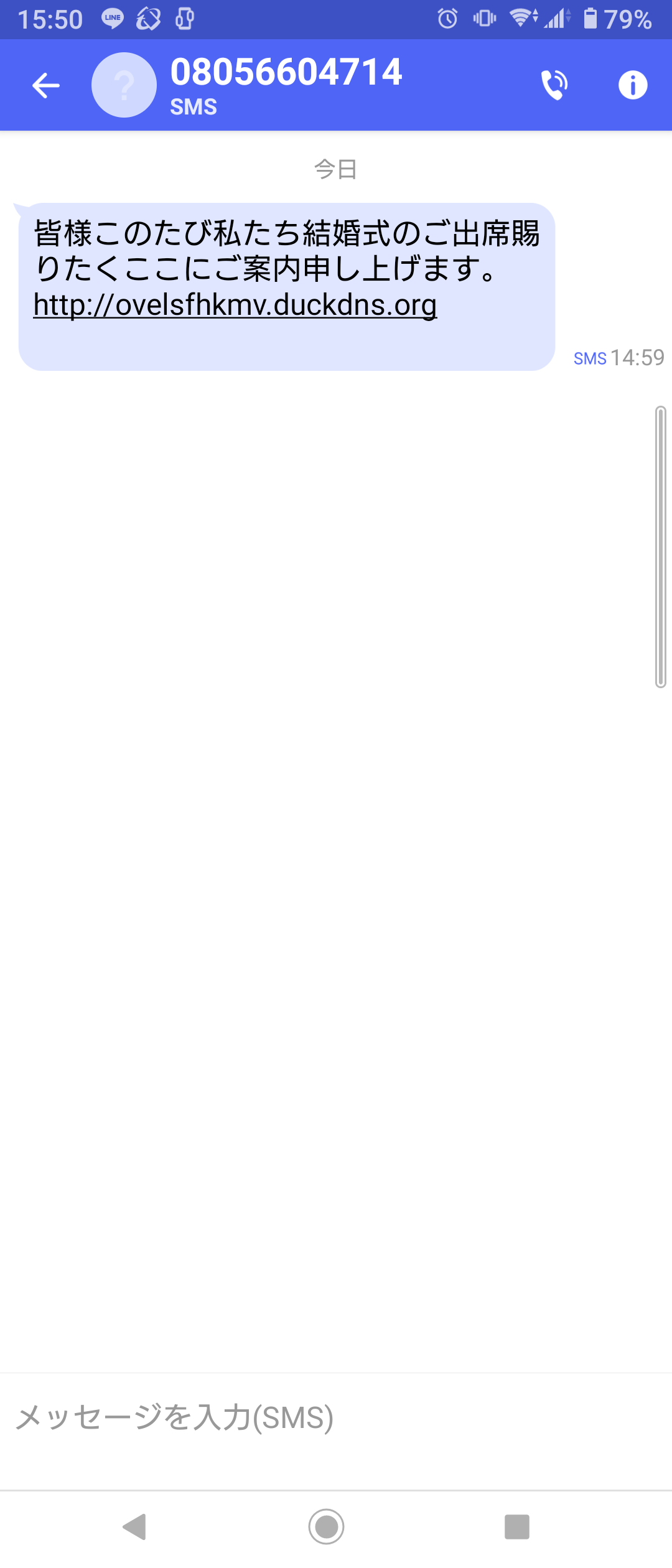Image resolution: width=672 pixels, height=1568 pixels.
Task: Tap the system home button
Action: coord(326,1526)
